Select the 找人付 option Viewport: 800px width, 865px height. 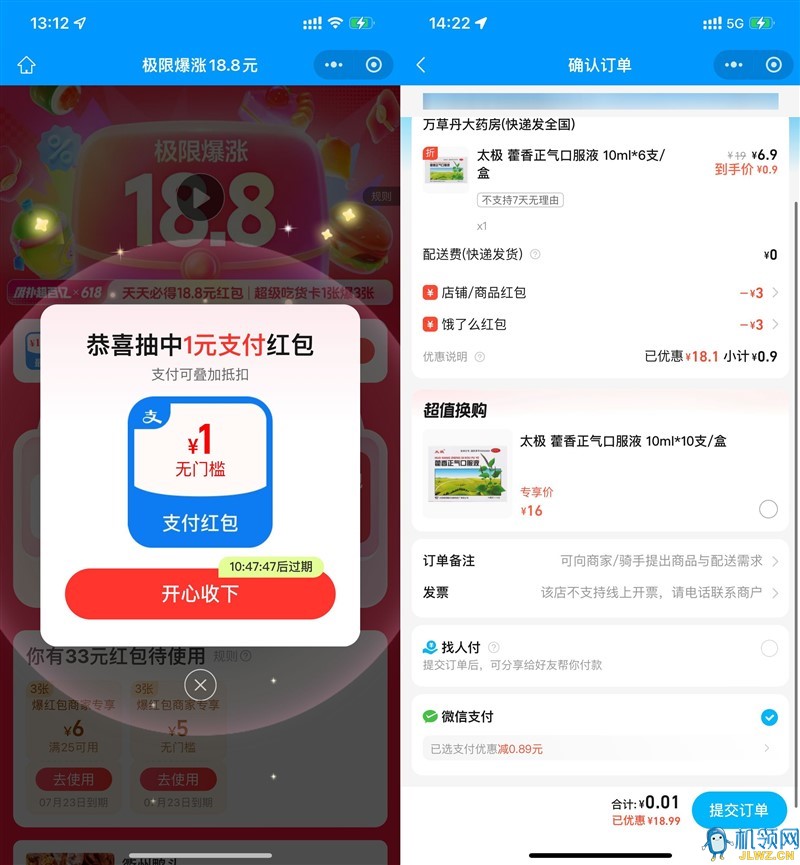coord(768,648)
